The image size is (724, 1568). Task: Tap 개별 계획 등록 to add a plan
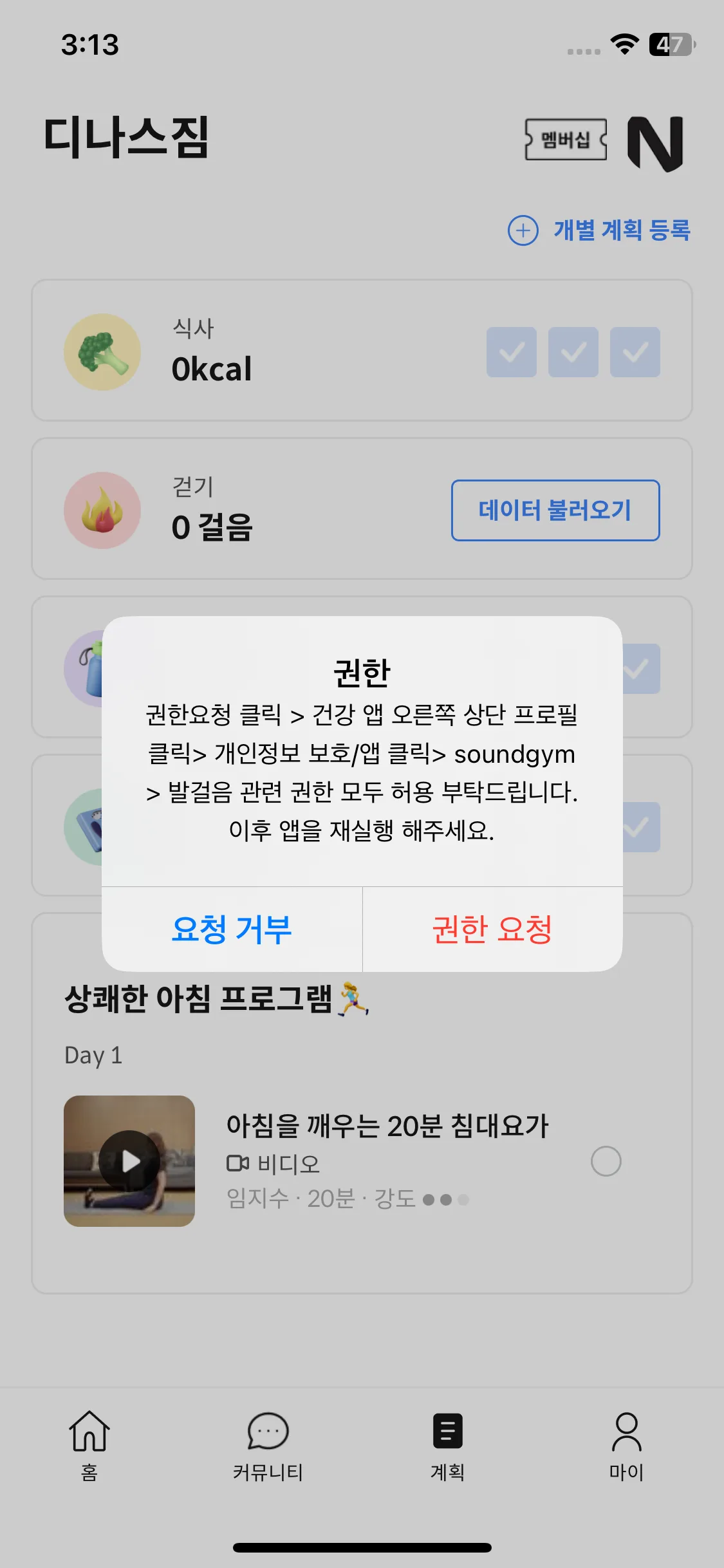pos(599,230)
